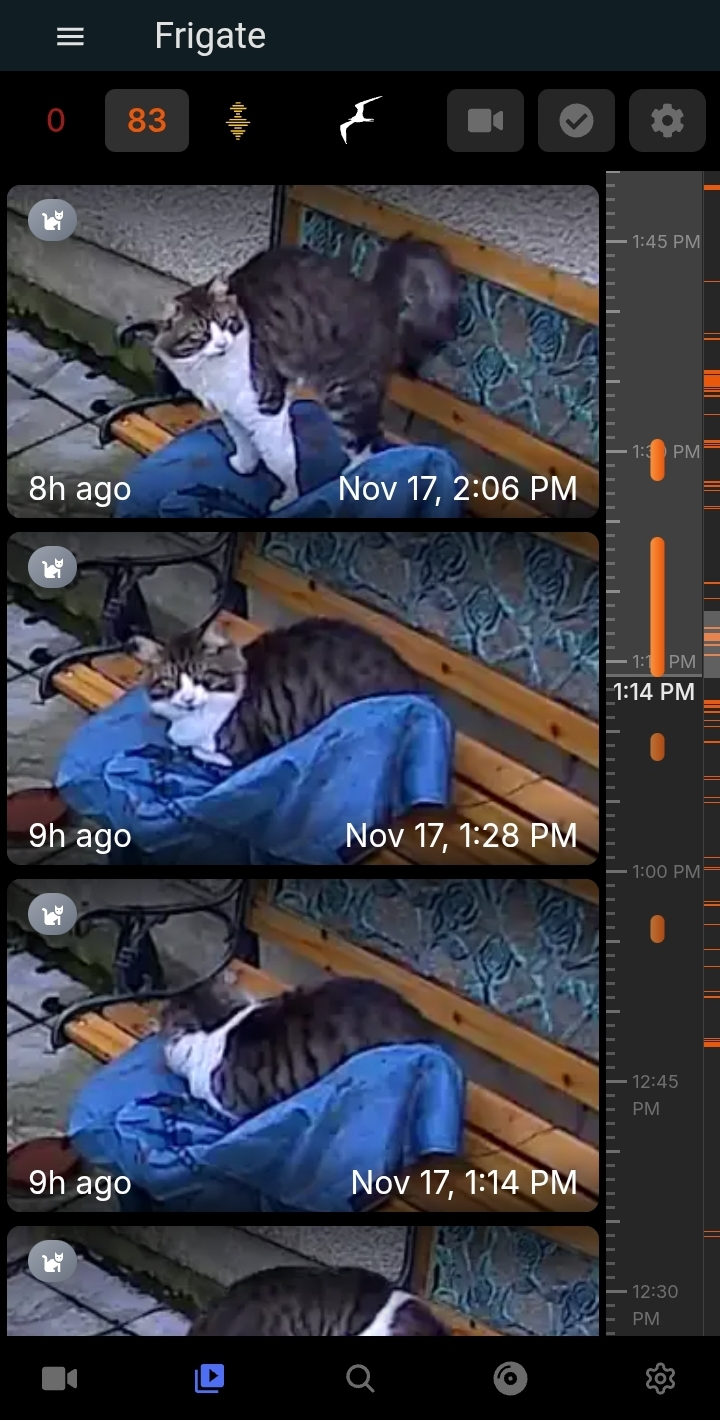Viewport: 720px width, 1420px height.
Task: Jump to the timeline event near 1:00 PM
Action: 657,929
